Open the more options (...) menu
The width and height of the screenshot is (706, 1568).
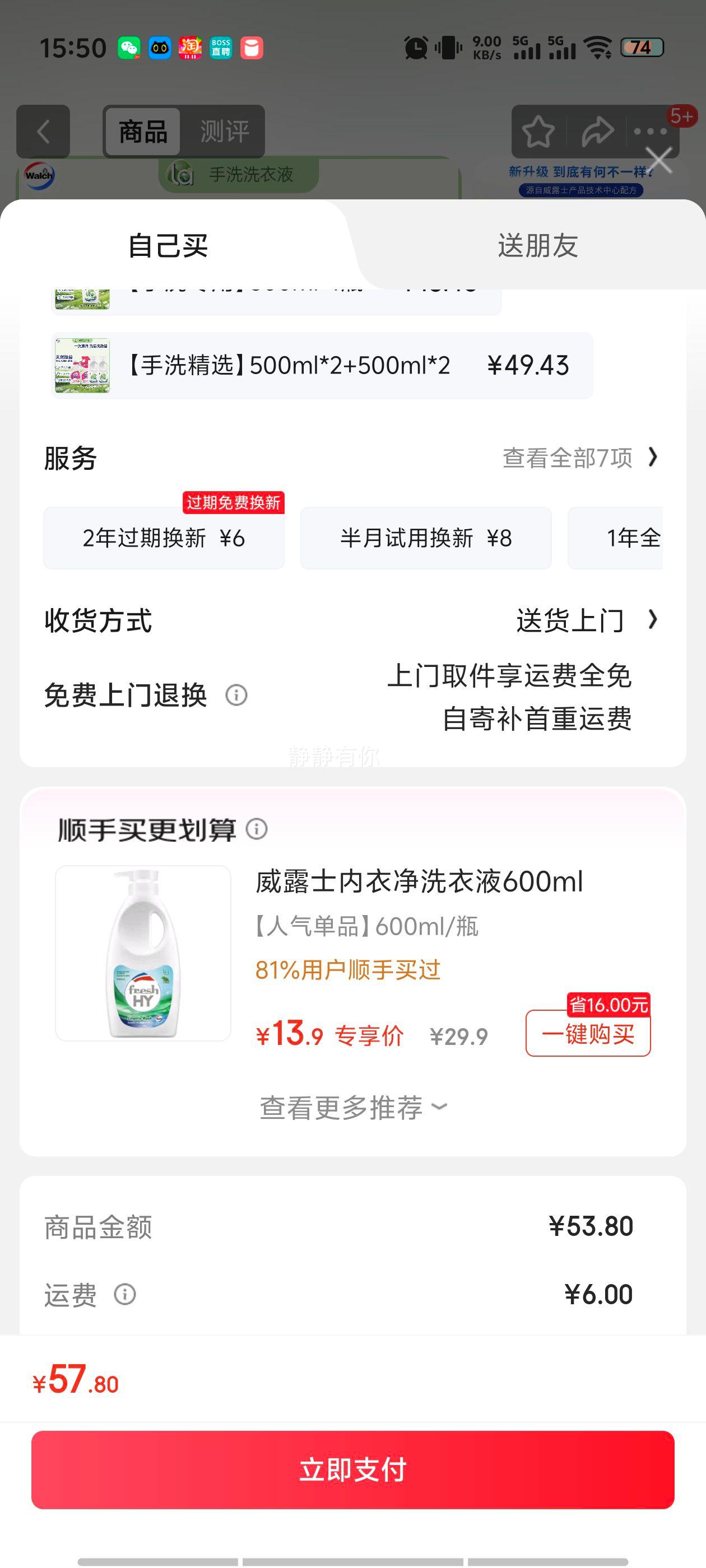click(649, 132)
